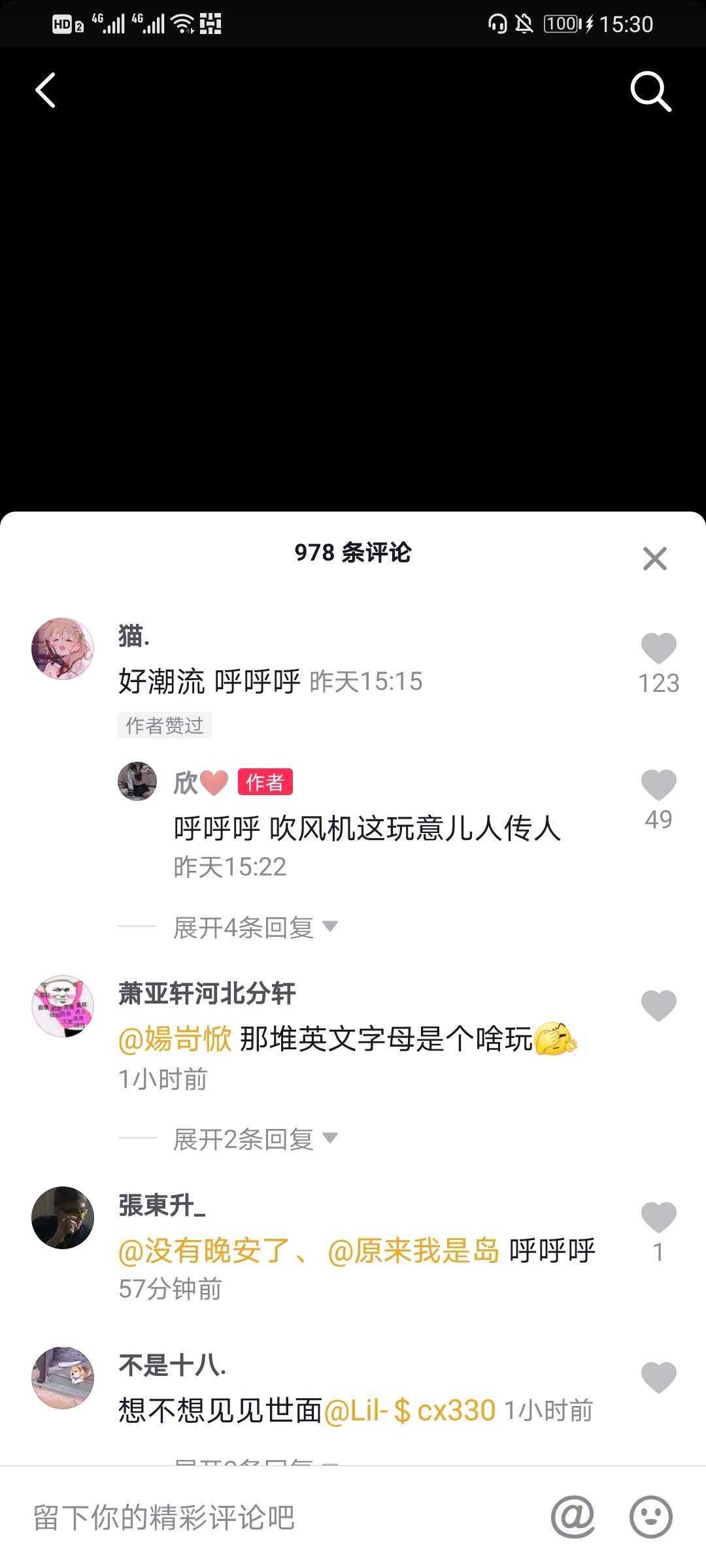Focus the 留下你的精彩评论吧 comment field

(261, 1517)
